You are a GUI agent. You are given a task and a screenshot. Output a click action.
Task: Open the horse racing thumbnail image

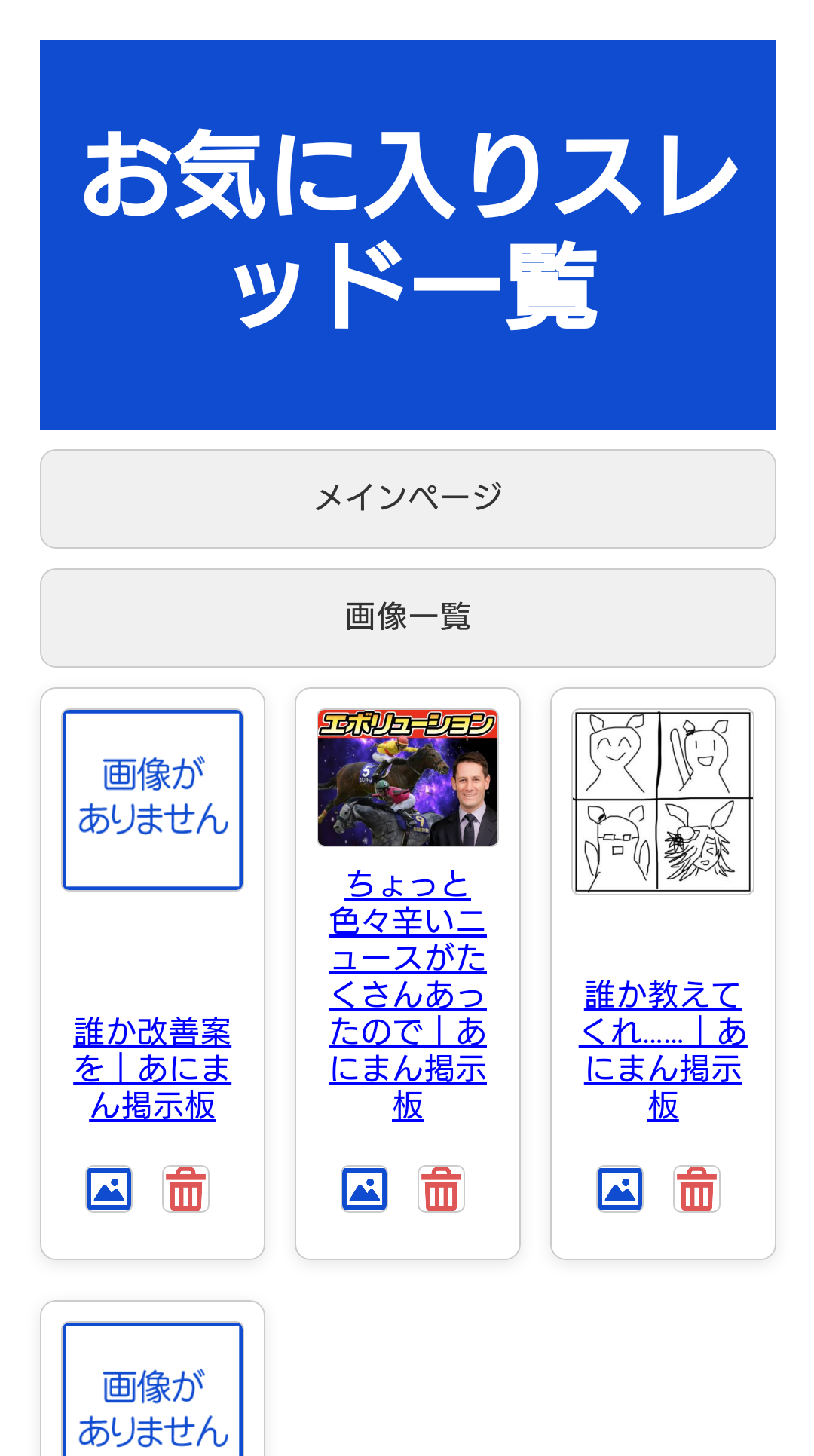[x=408, y=778]
